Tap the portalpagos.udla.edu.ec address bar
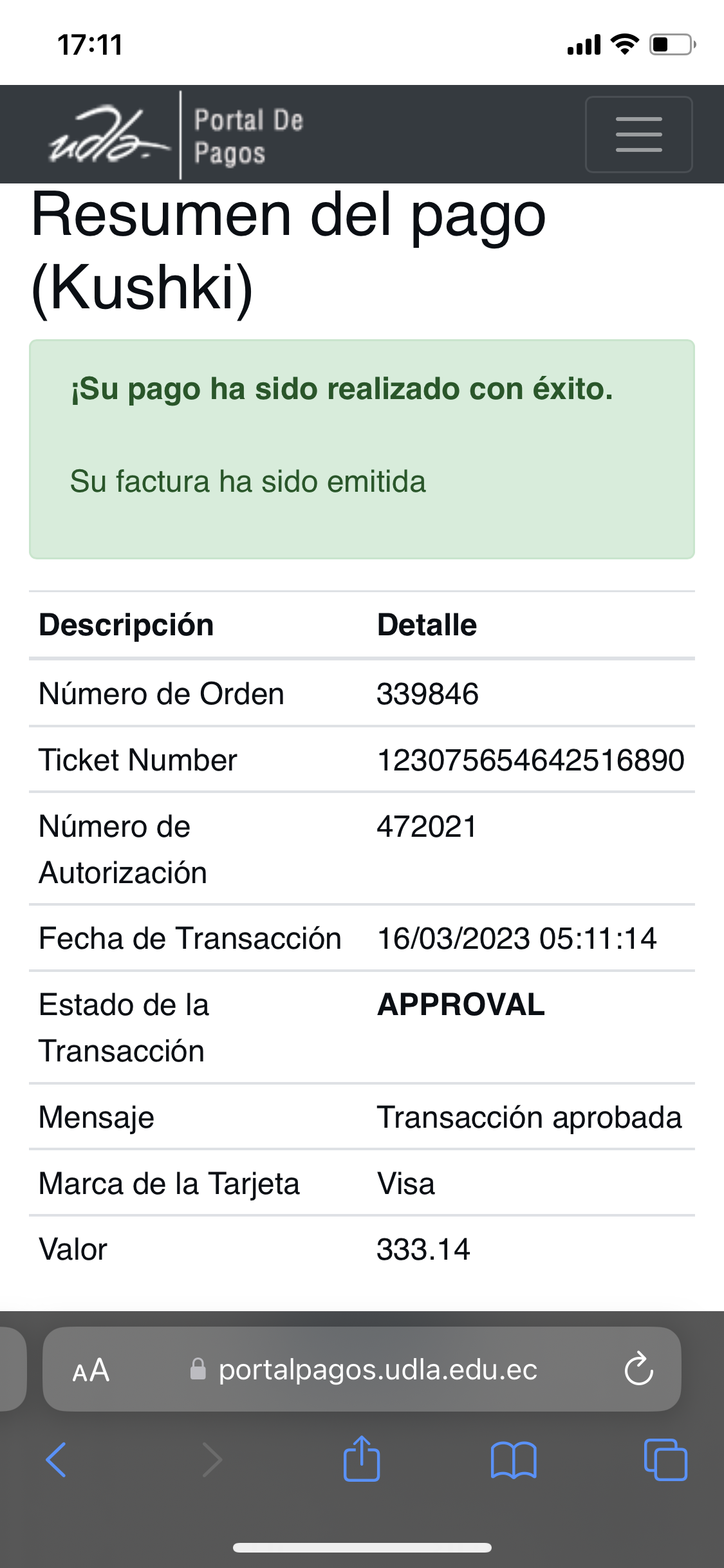The height and width of the screenshot is (1568, 724). (x=377, y=1370)
